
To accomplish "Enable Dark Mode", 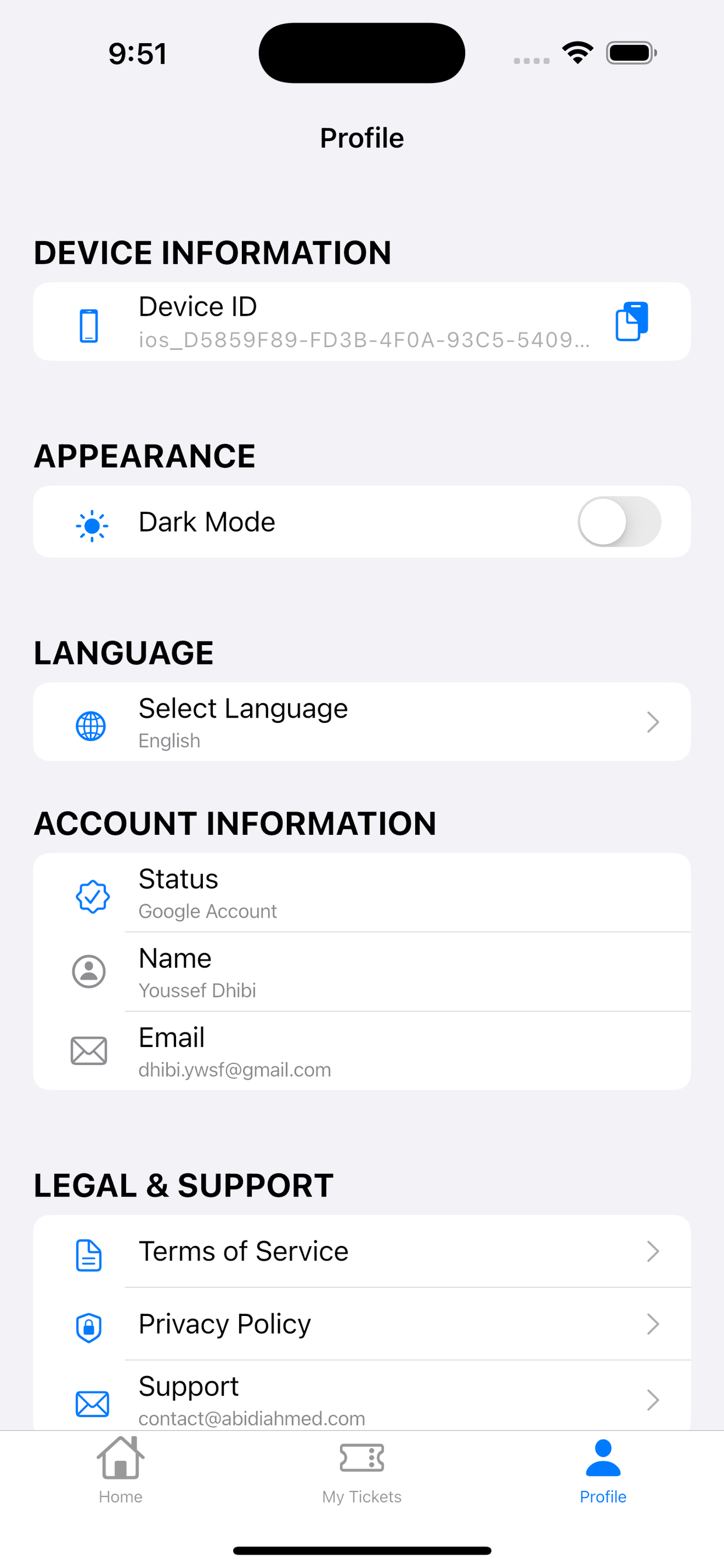I will click(618, 522).
